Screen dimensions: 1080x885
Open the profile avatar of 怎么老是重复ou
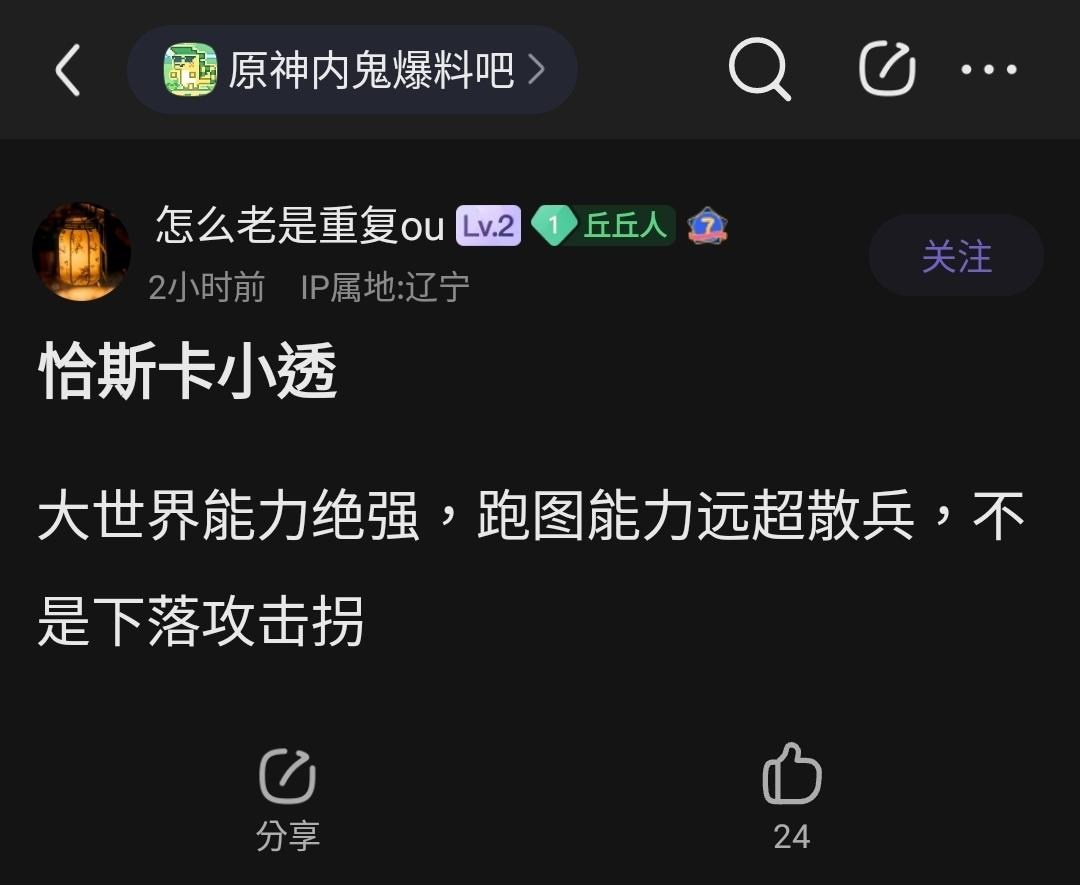[82, 252]
